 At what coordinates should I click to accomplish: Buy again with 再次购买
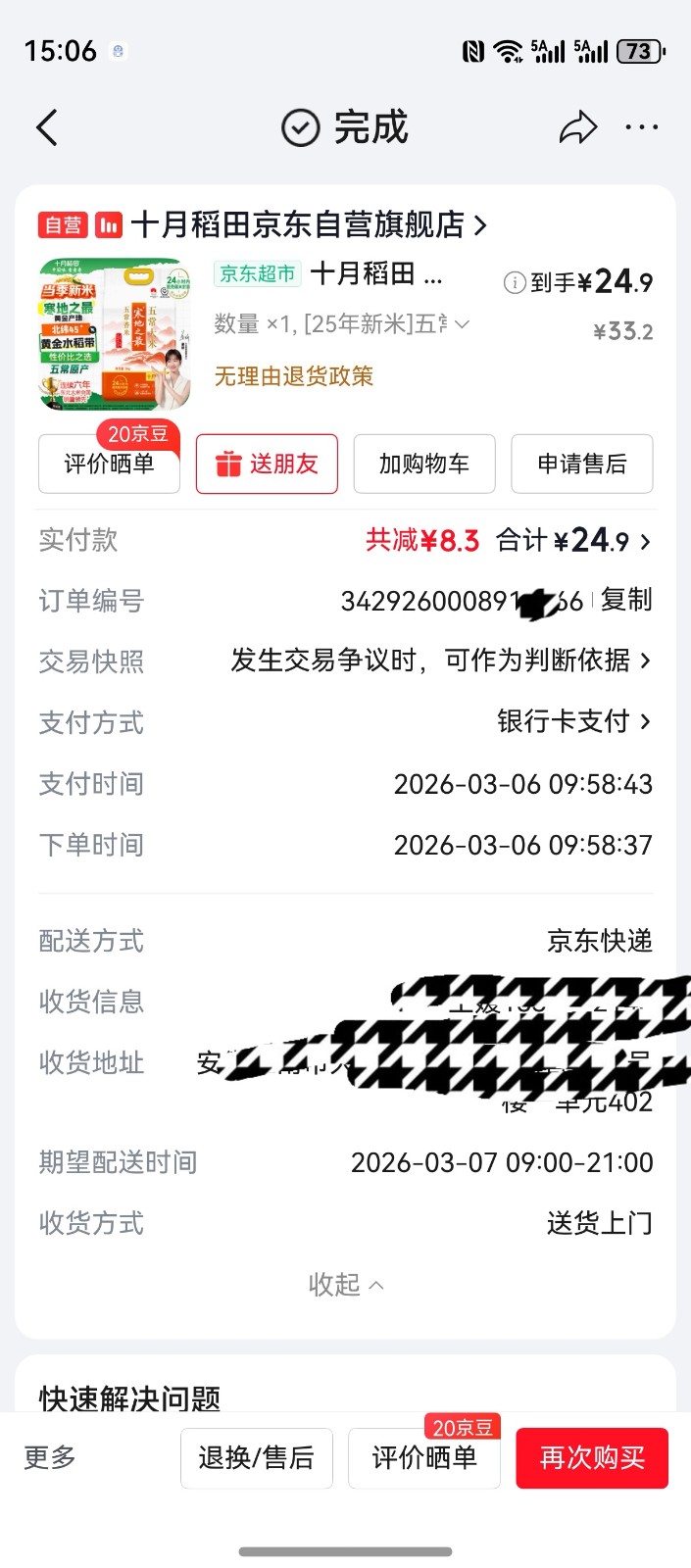coord(592,1458)
